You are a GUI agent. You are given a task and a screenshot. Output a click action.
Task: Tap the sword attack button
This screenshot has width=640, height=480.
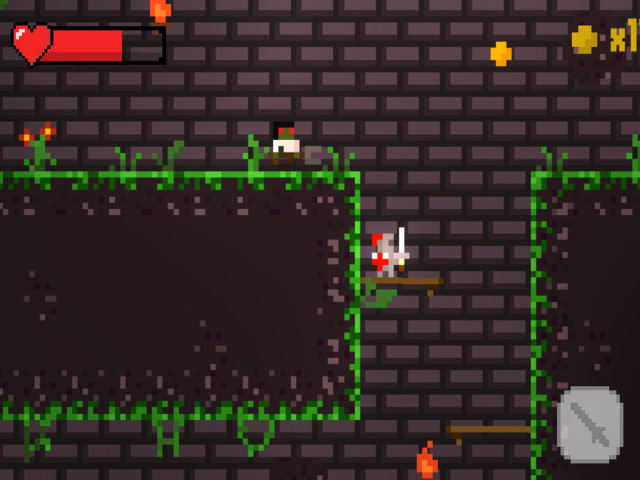pyautogui.click(x=589, y=424)
